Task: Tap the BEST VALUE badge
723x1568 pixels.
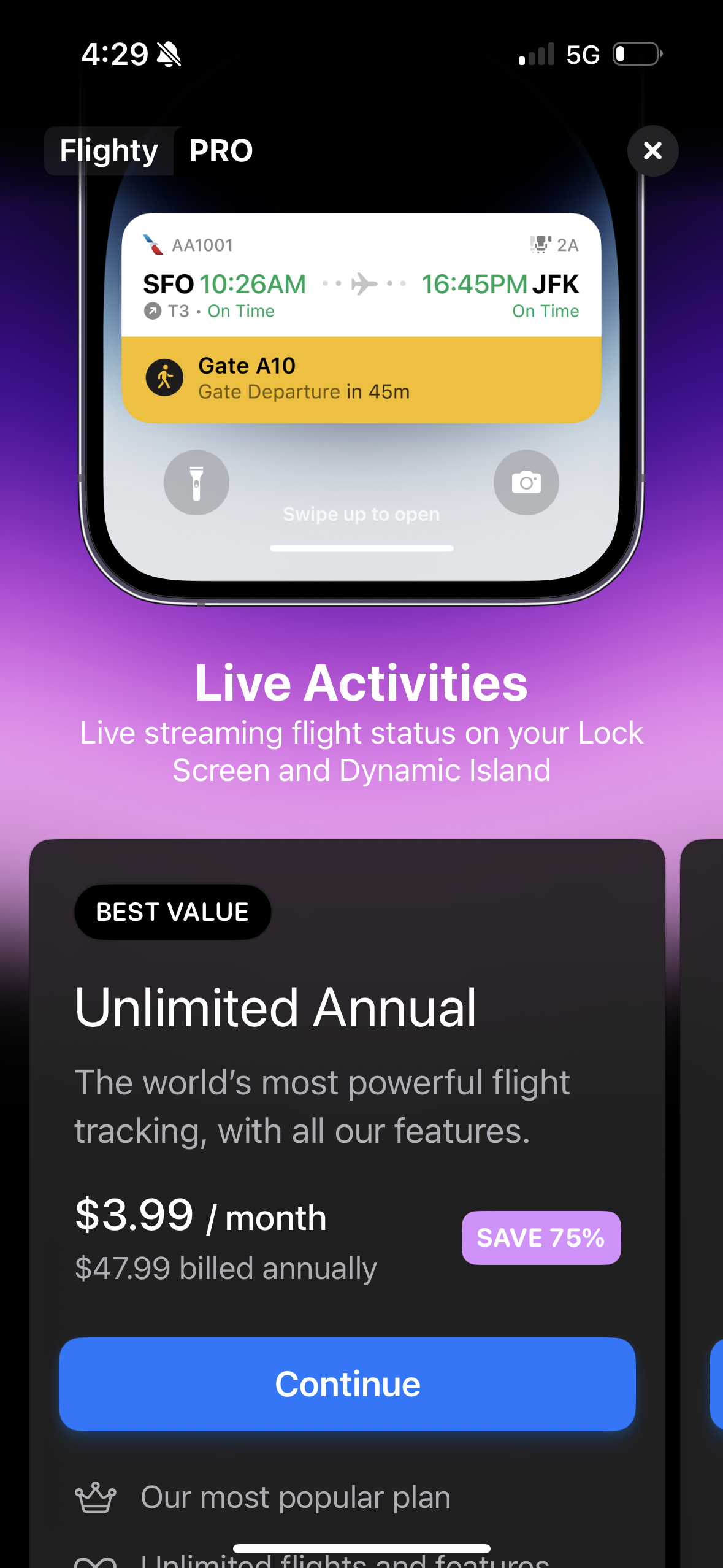Action: click(172, 912)
